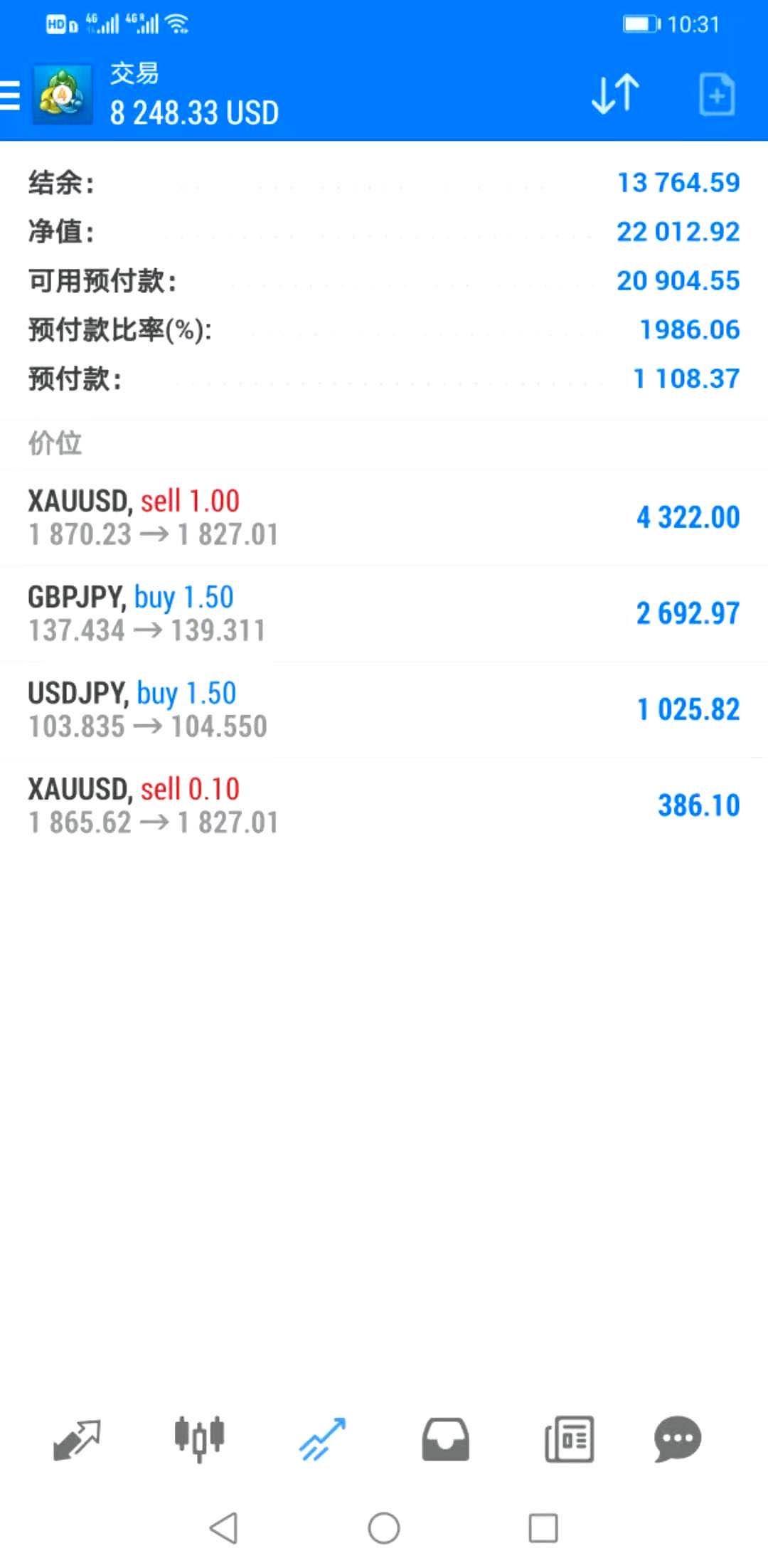Open the hamburger drawer menu
This screenshot has height=1568, width=768.
pyautogui.click(x=10, y=95)
